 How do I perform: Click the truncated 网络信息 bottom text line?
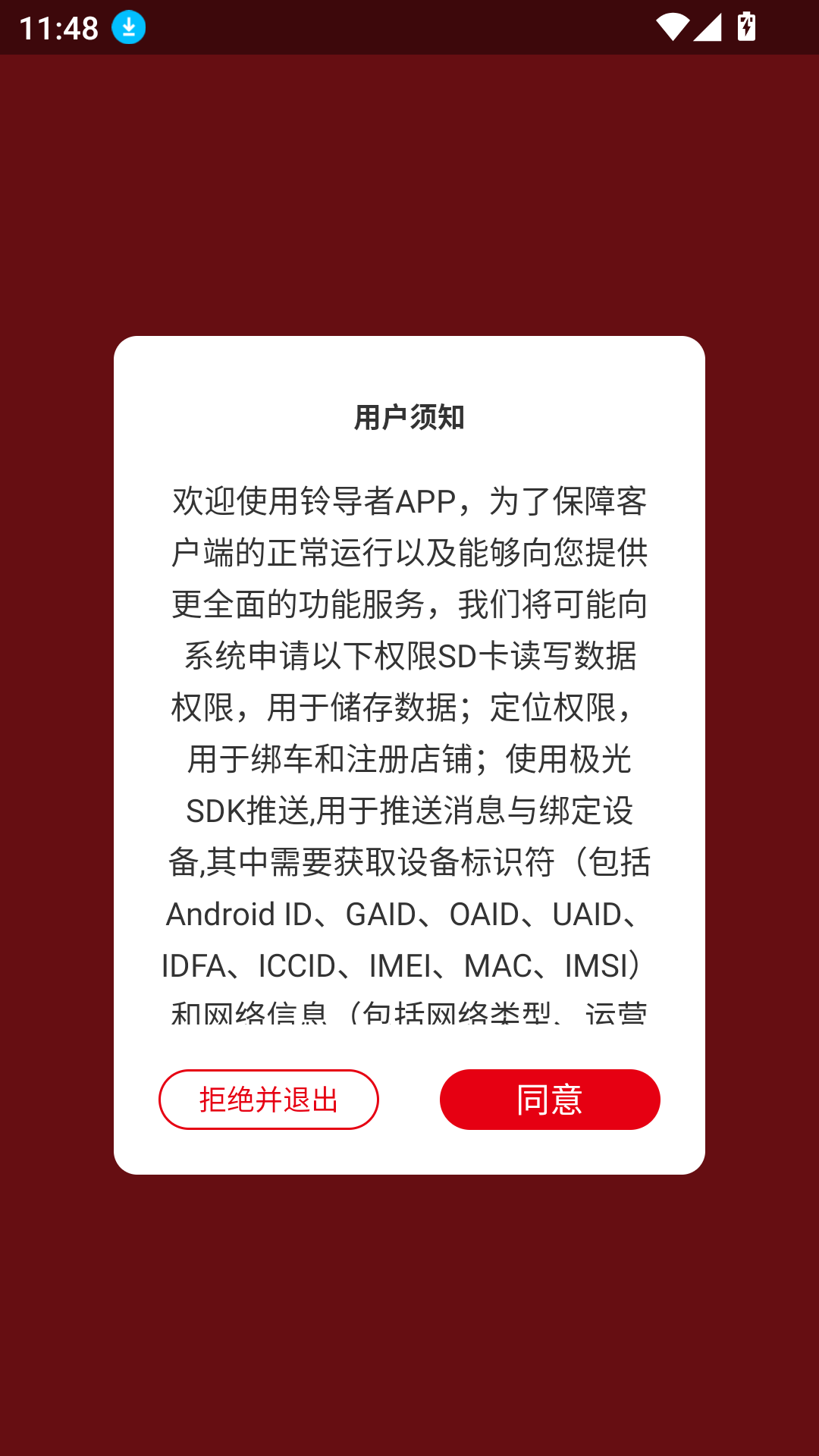point(409,1012)
